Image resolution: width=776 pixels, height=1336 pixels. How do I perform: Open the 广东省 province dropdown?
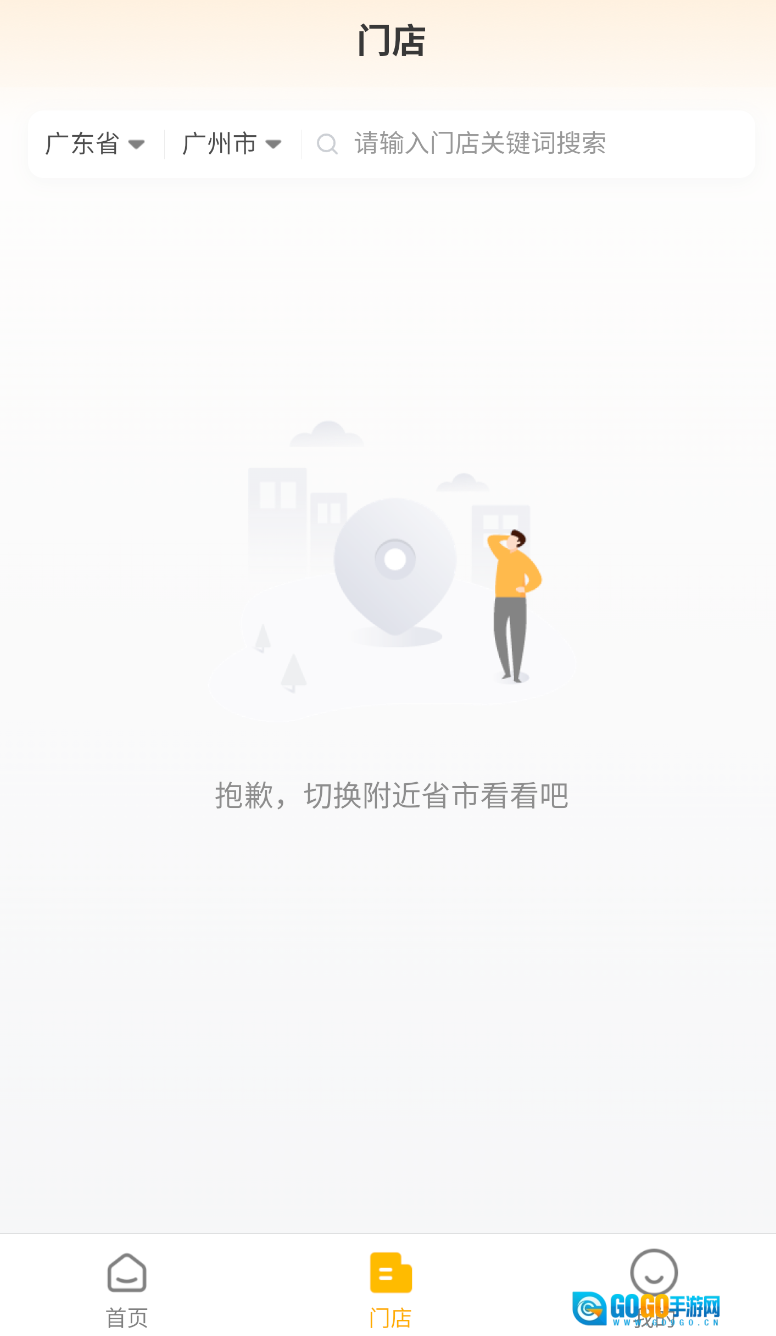[95, 144]
